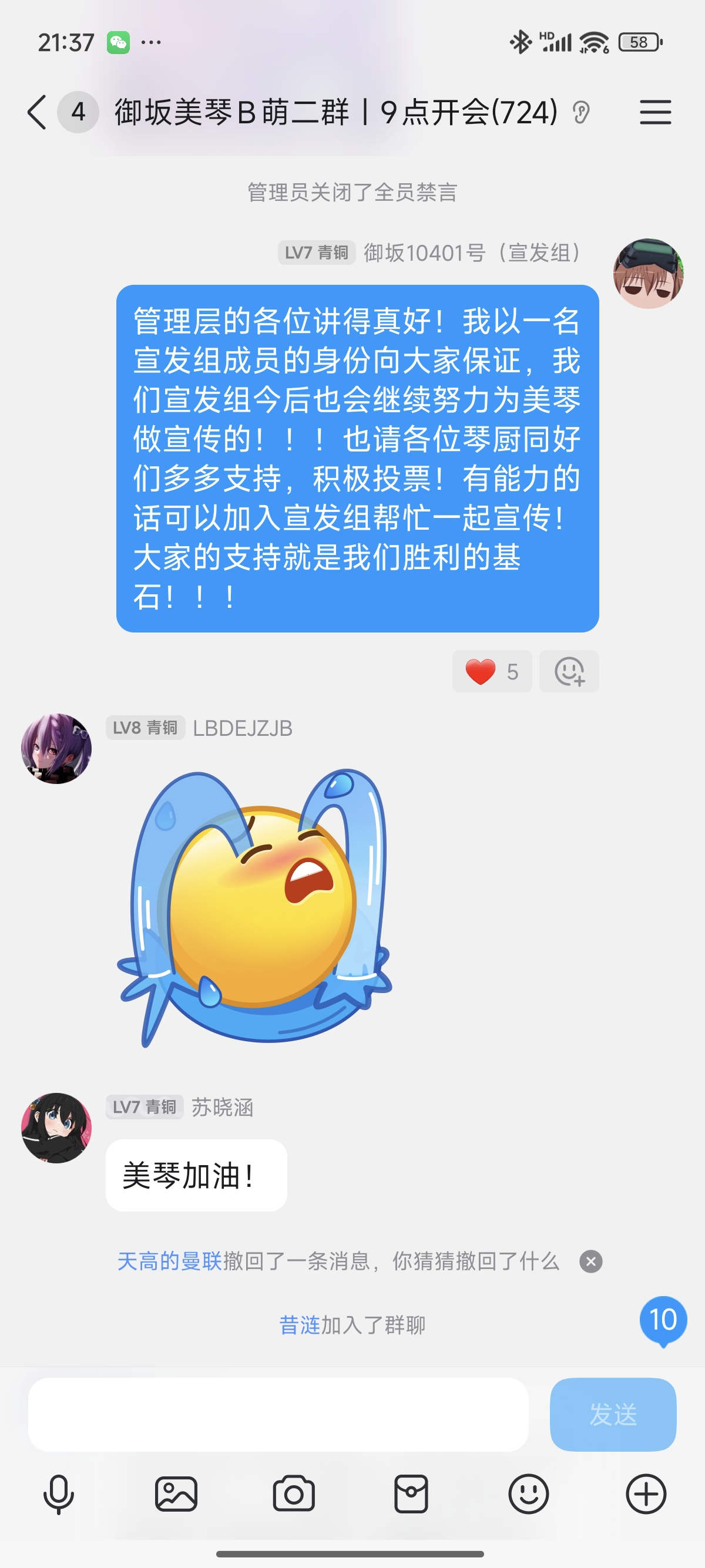Jump to the 10 new messages

[663, 1320]
